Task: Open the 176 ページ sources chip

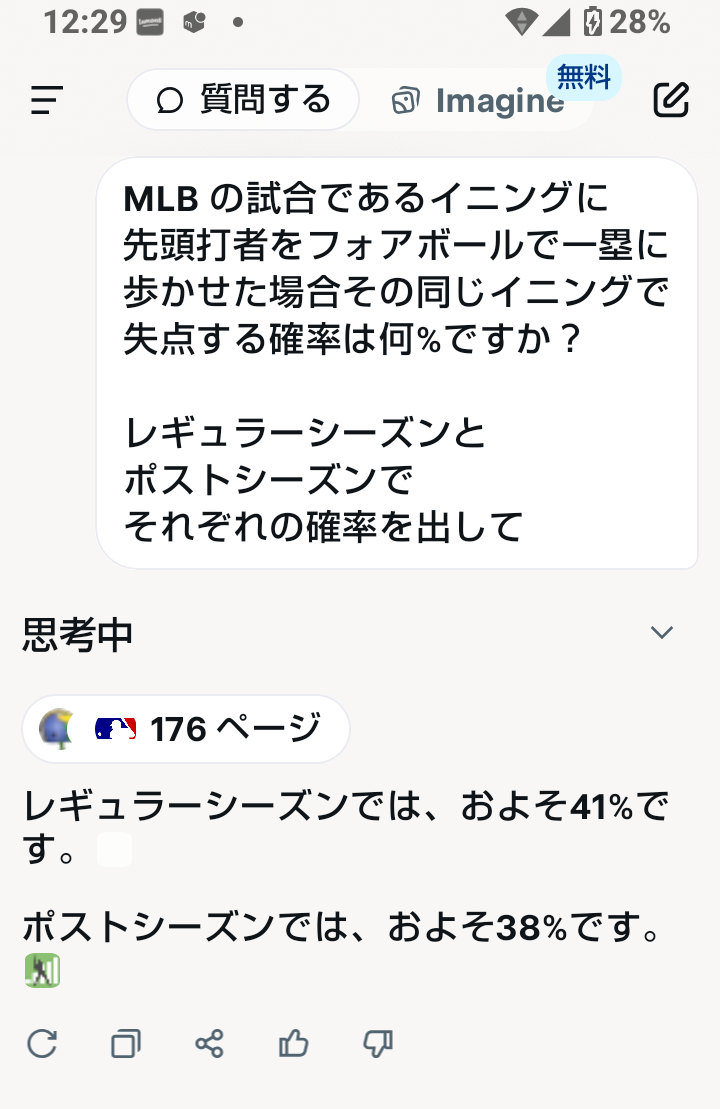Action: (x=186, y=729)
